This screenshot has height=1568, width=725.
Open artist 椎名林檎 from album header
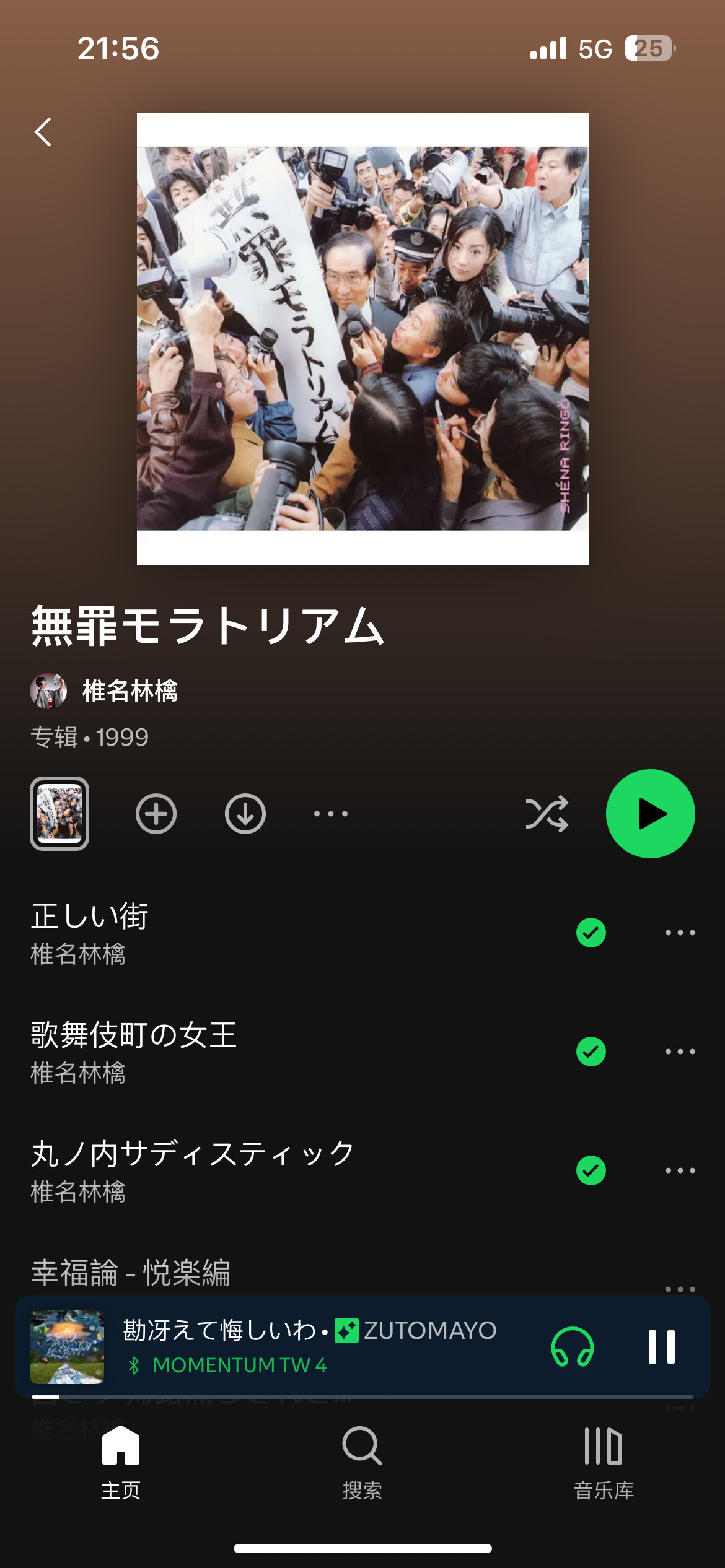click(129, 690)
